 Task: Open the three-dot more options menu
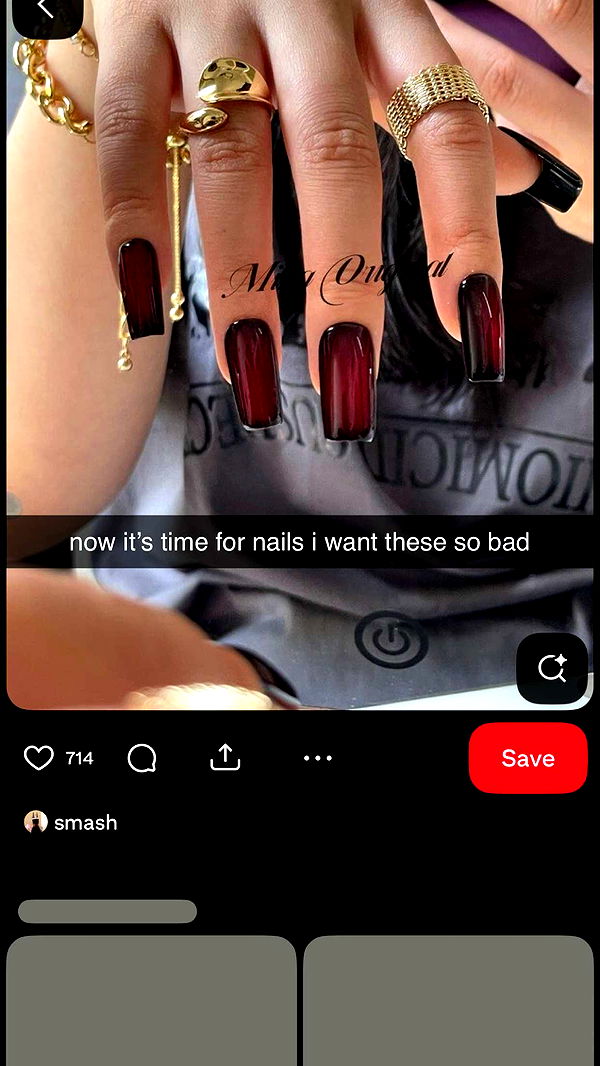[x=318, y=758]
